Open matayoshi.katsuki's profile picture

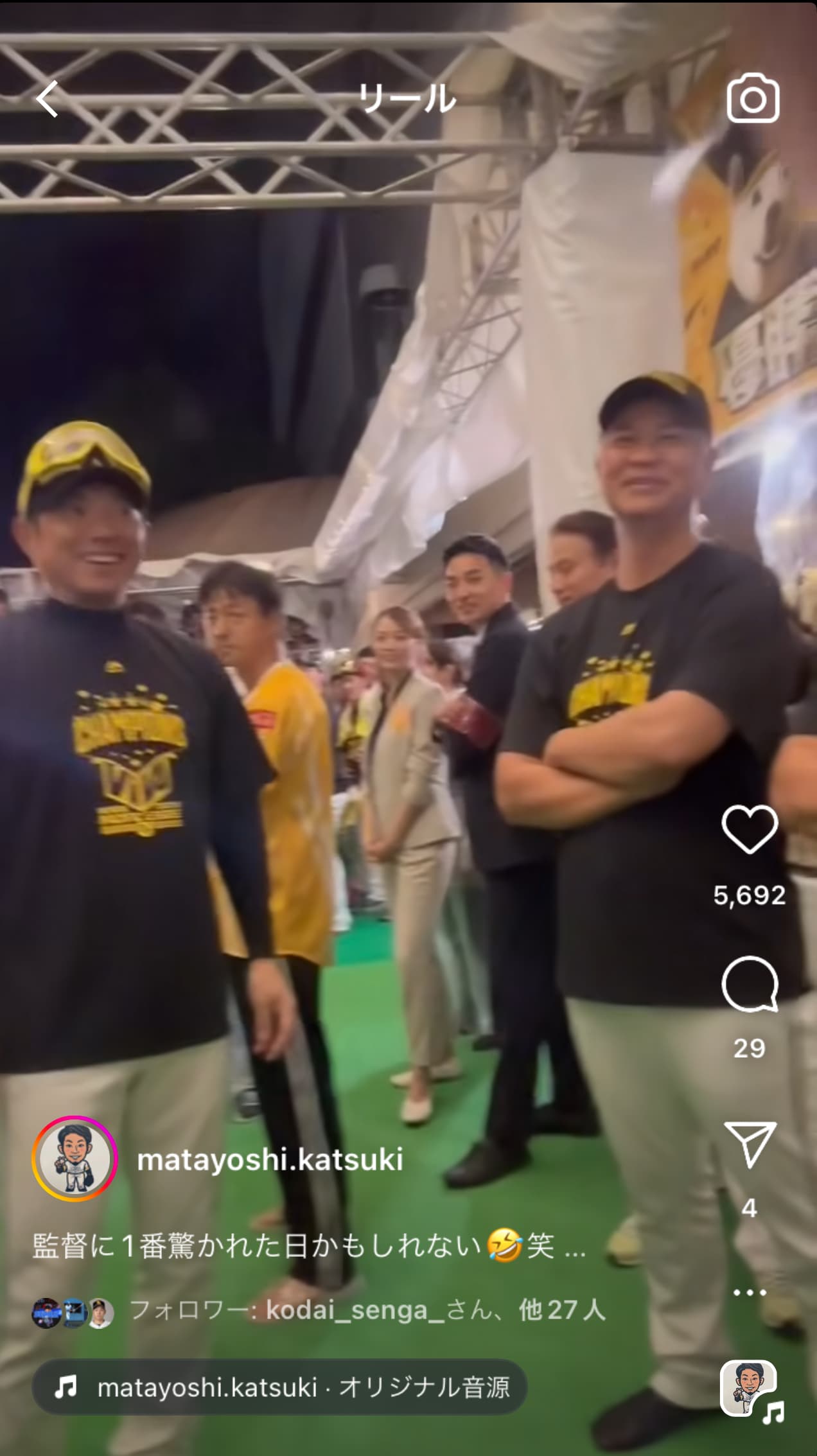(x=75, y=1159)
